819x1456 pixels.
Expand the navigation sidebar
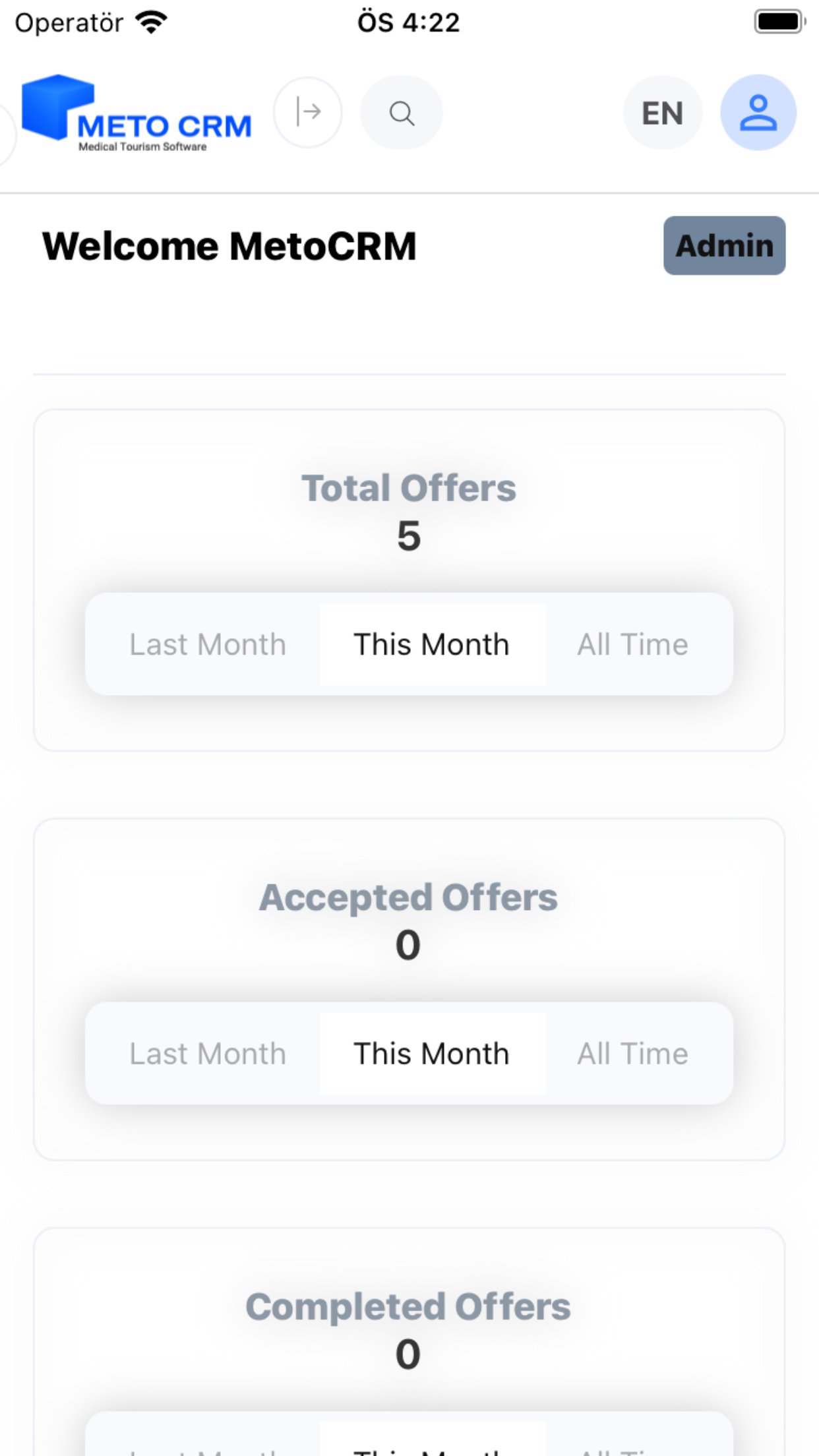pos(307,112)
